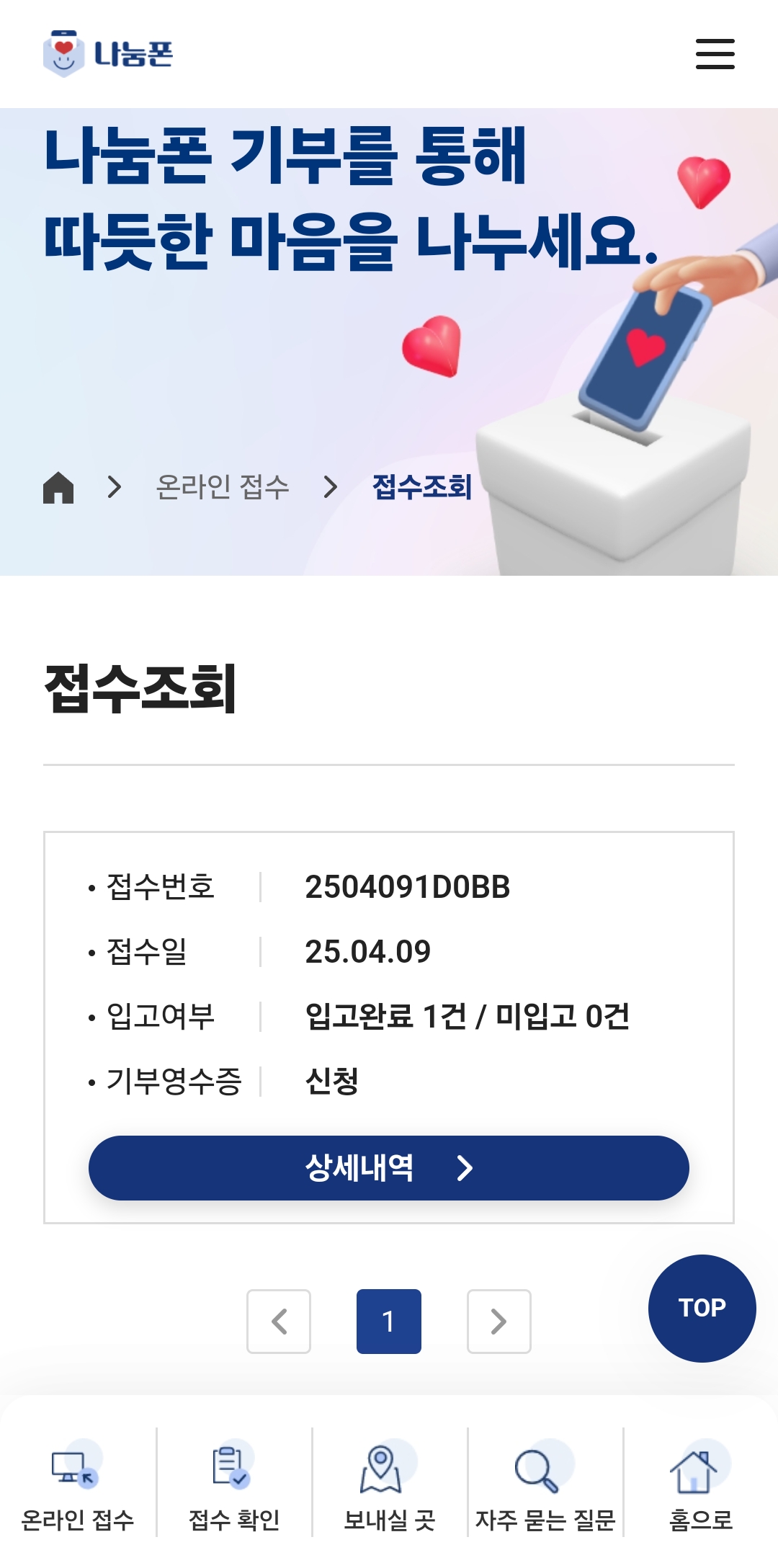Go to the next page of results
The height and width of the screenshot is (1568, 778).
coord(498,1322)
